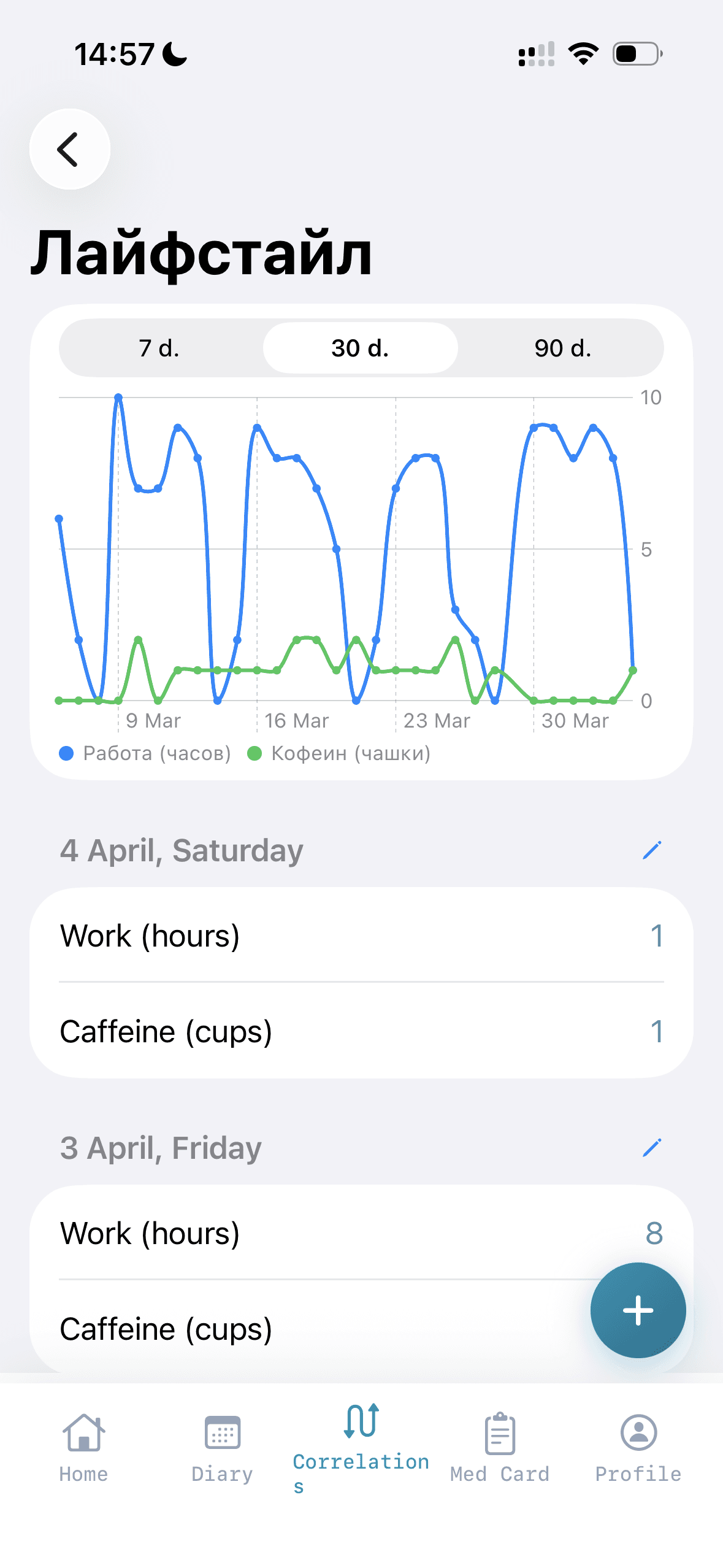This screenshot has height=1568, width=723.
Task: Edit the 4 April, Saturday entry
Action: (x=652, y=850)
